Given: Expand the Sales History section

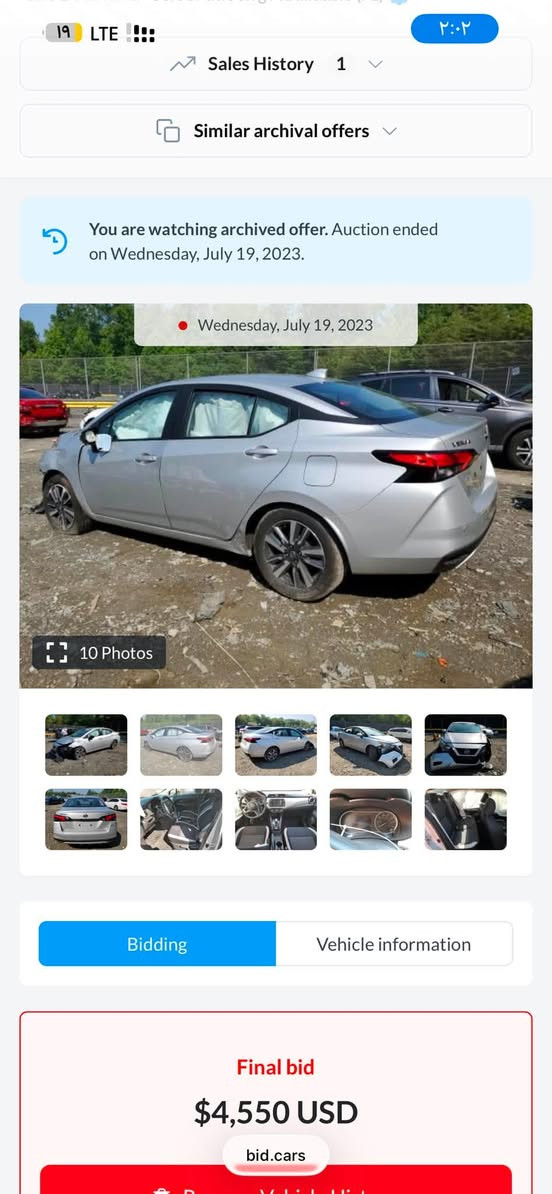Looking at the screenshot, I should pos(276,64).
